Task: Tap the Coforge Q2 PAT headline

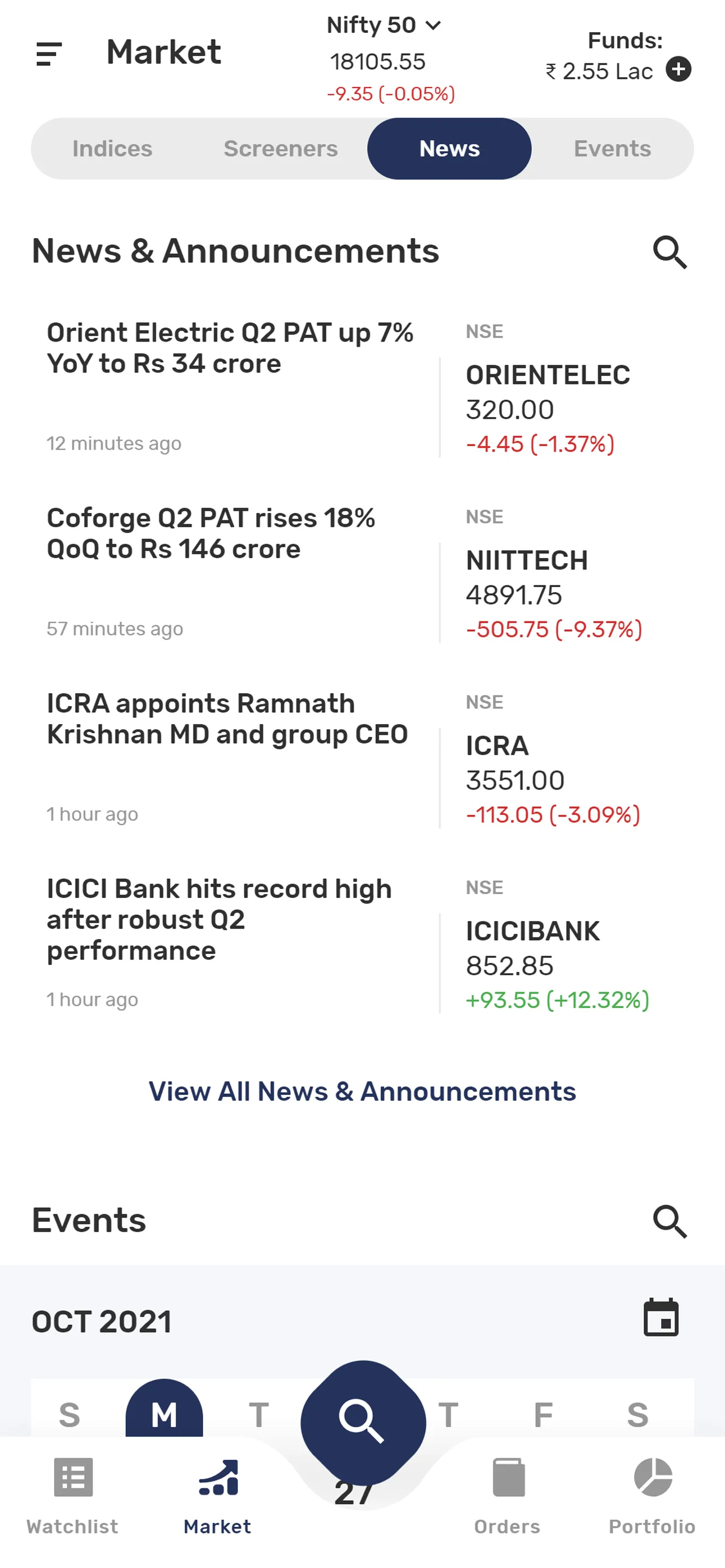Action: coord(212,533)
